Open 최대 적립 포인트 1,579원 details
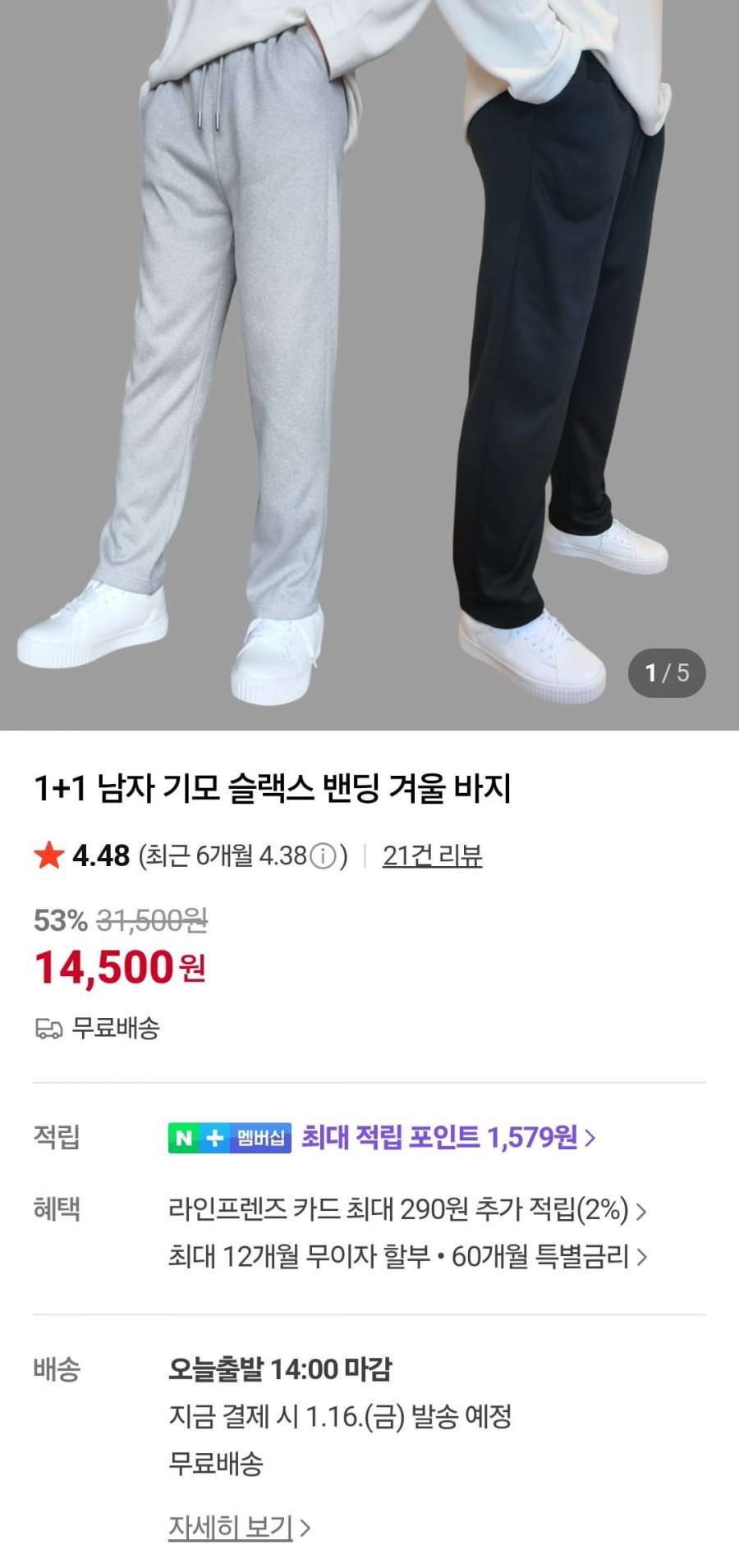Screen dimensions: 739x1568 pos(448,1138)
